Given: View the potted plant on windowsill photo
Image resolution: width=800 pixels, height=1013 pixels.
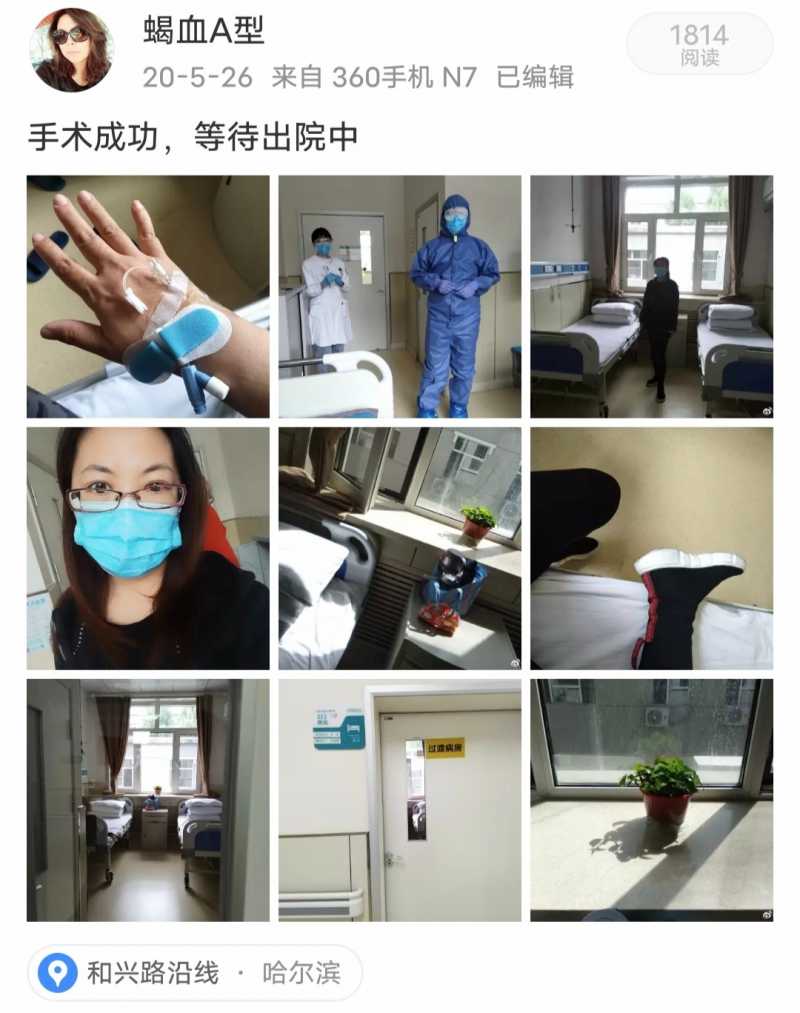Looking at the screenshot, I should [651, 800].
